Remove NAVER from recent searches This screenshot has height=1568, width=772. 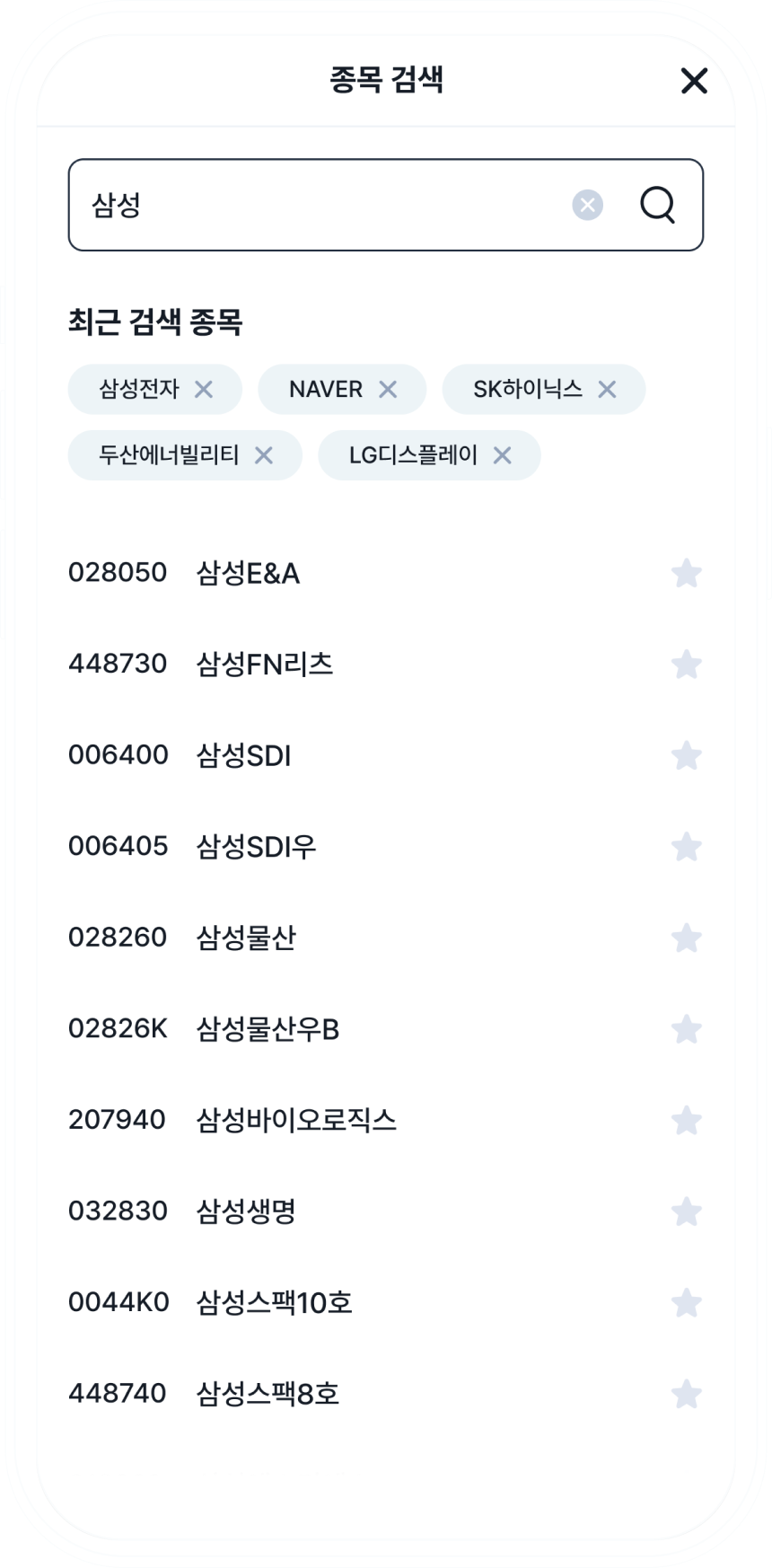[x=388, y=389]
